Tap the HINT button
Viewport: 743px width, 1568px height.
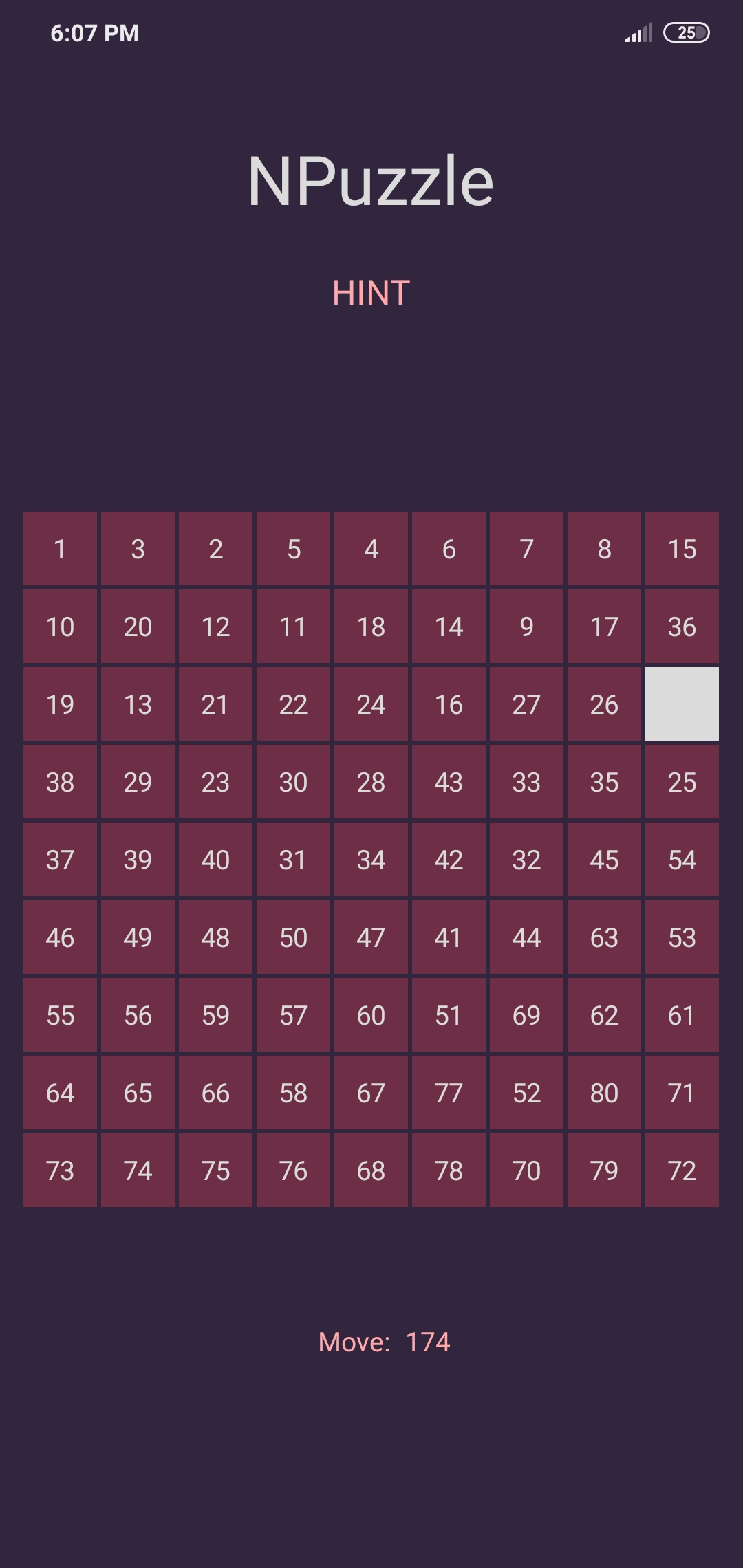pyautogui.click(x=371, y=293)
